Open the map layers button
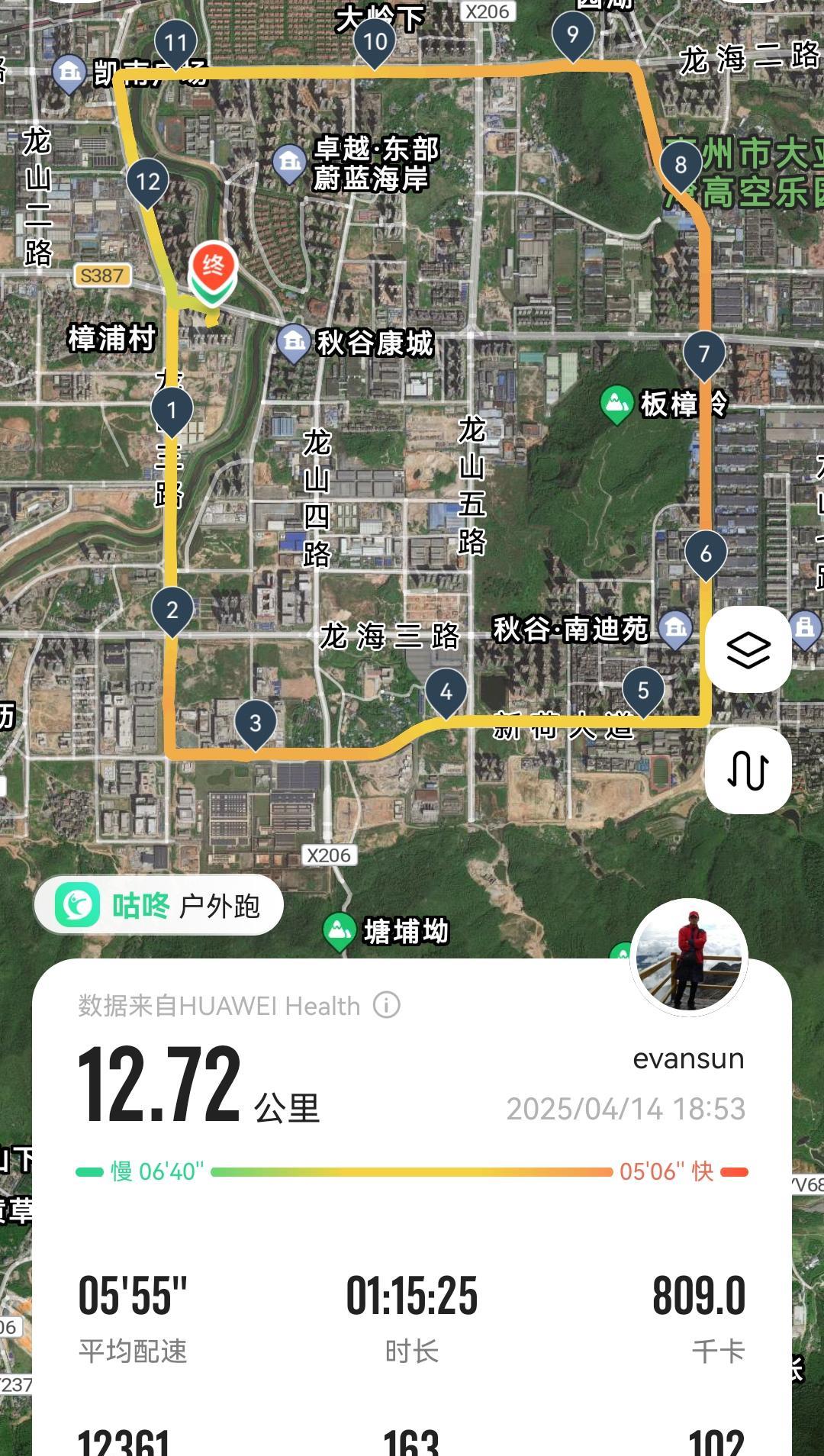 748,649
